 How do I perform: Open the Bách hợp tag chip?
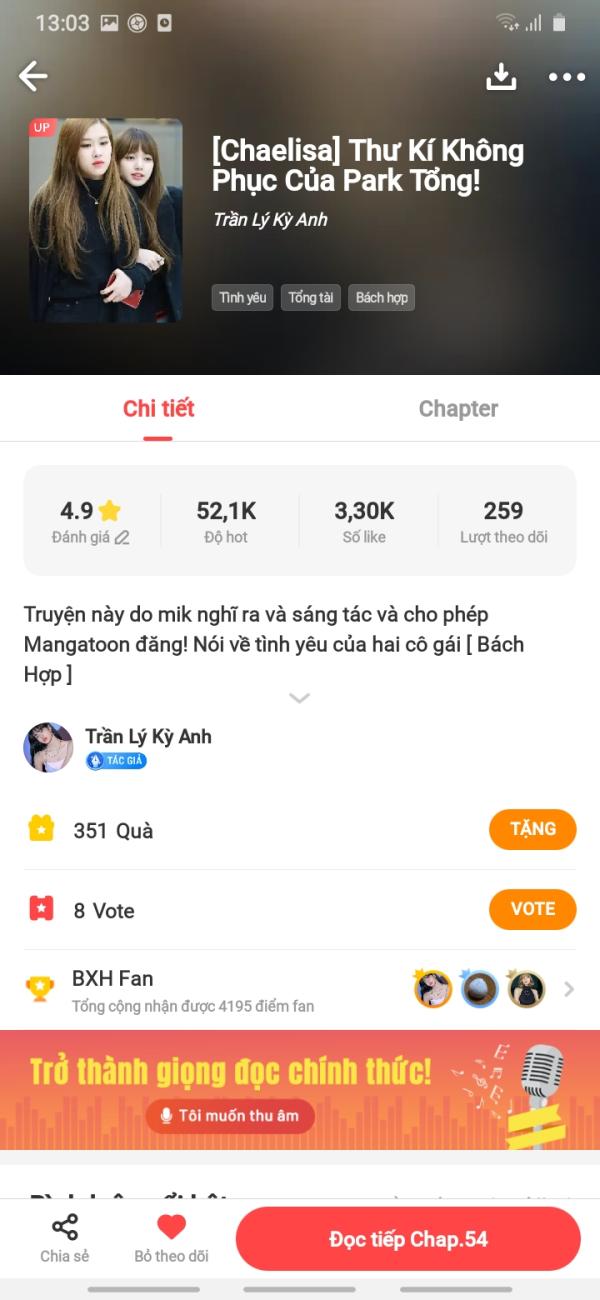[x=381, y=298]
